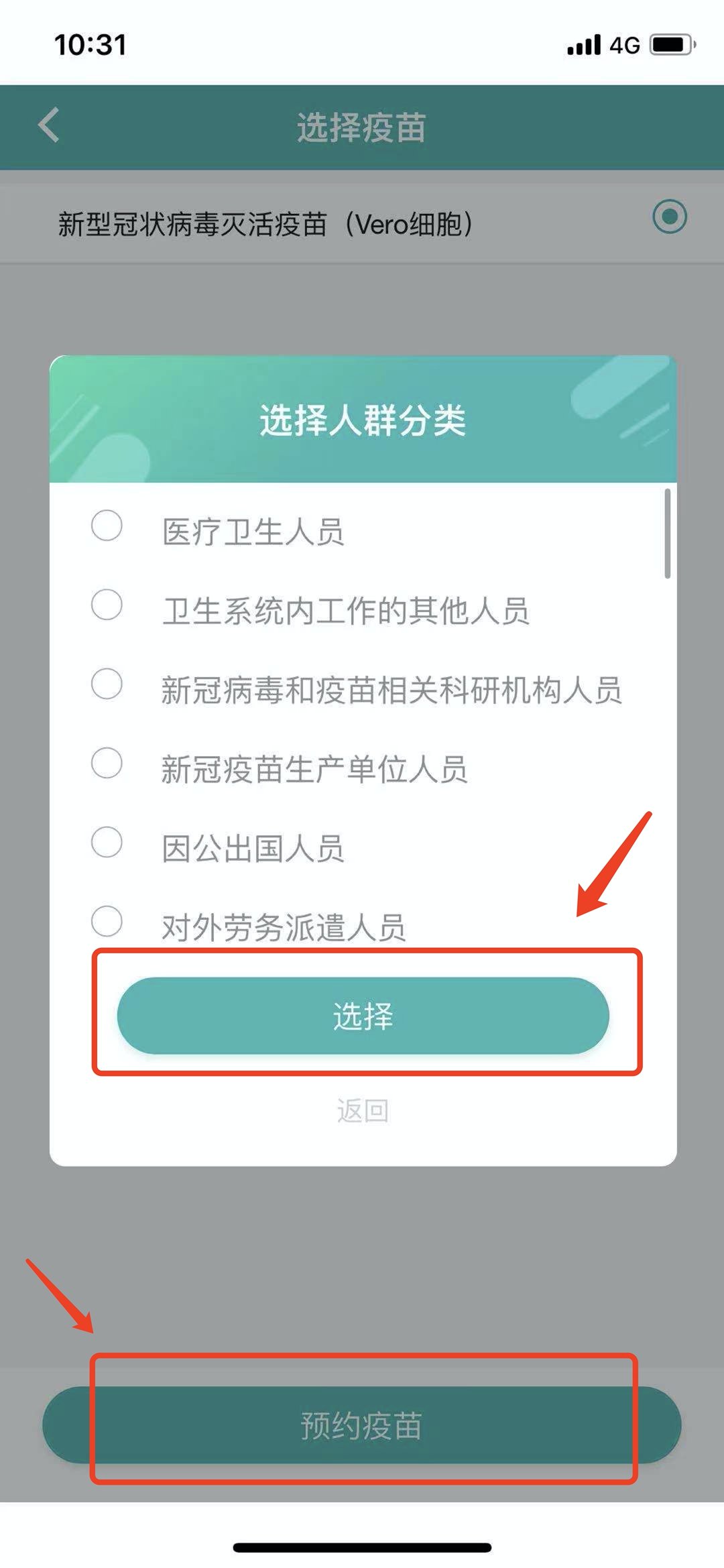Mark 因公出国人员 as category
Screen dimensions: 724x1568
pos(107,842)
